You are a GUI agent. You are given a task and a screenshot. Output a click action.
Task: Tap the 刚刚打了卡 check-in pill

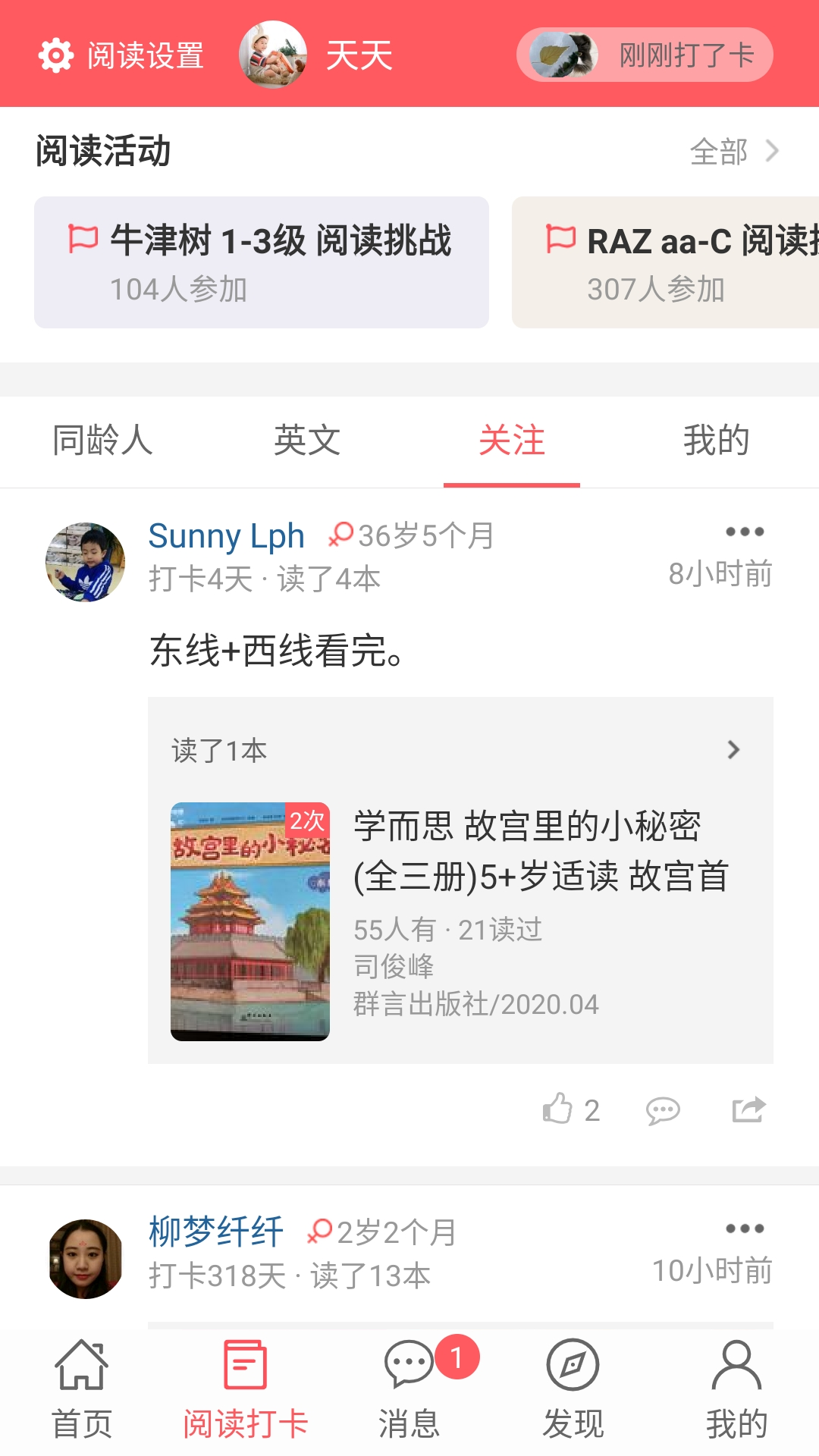[645, 55]
